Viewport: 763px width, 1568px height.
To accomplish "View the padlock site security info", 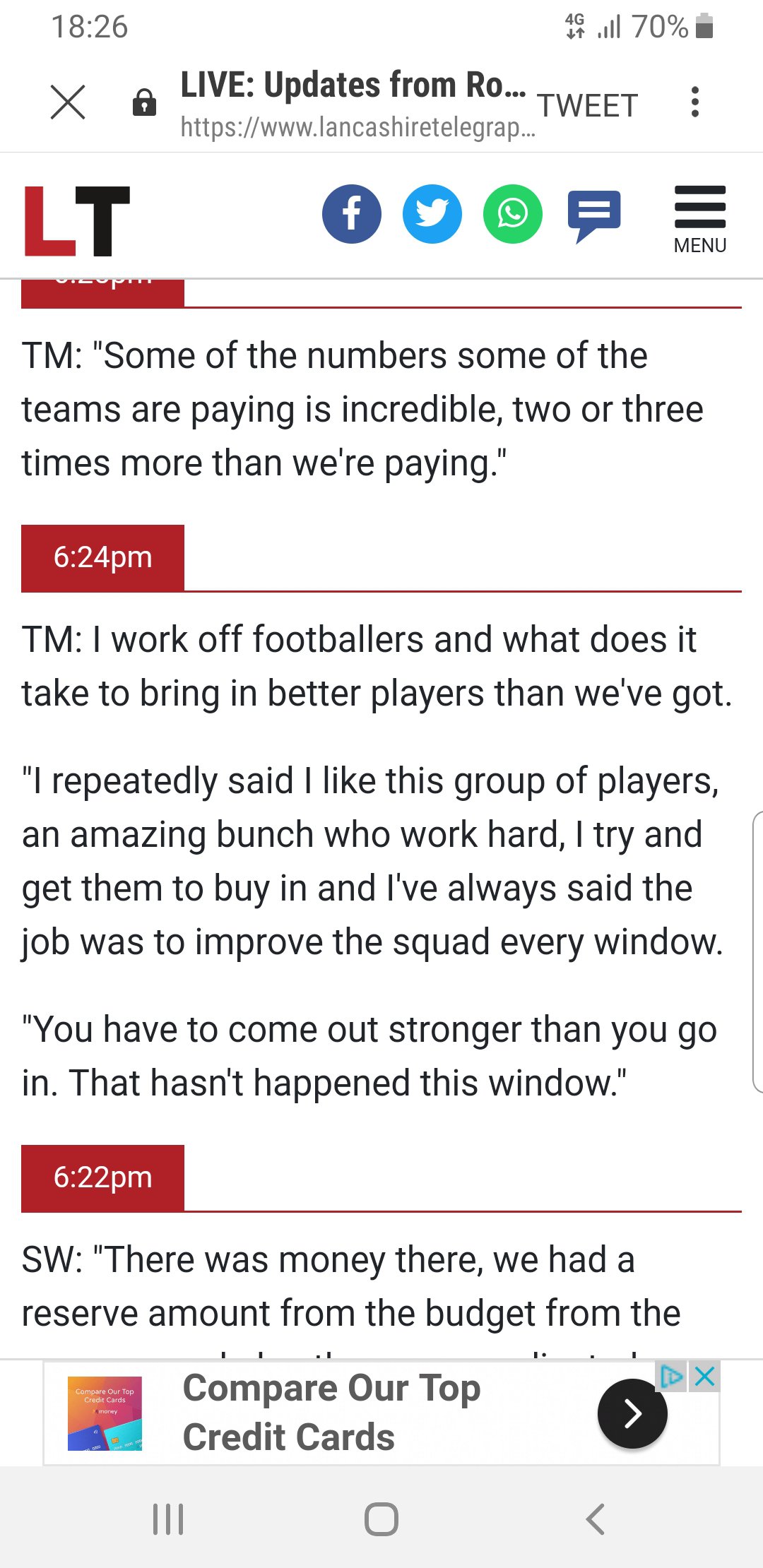I will coord(144,102).
